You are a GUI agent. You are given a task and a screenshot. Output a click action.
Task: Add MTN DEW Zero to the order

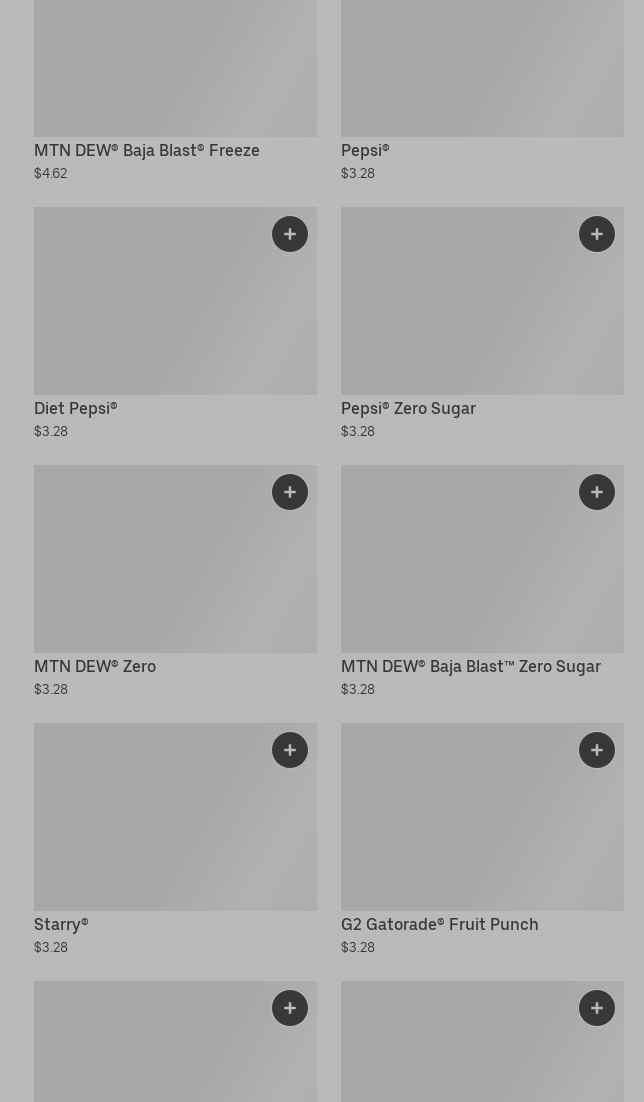[290, 492]
